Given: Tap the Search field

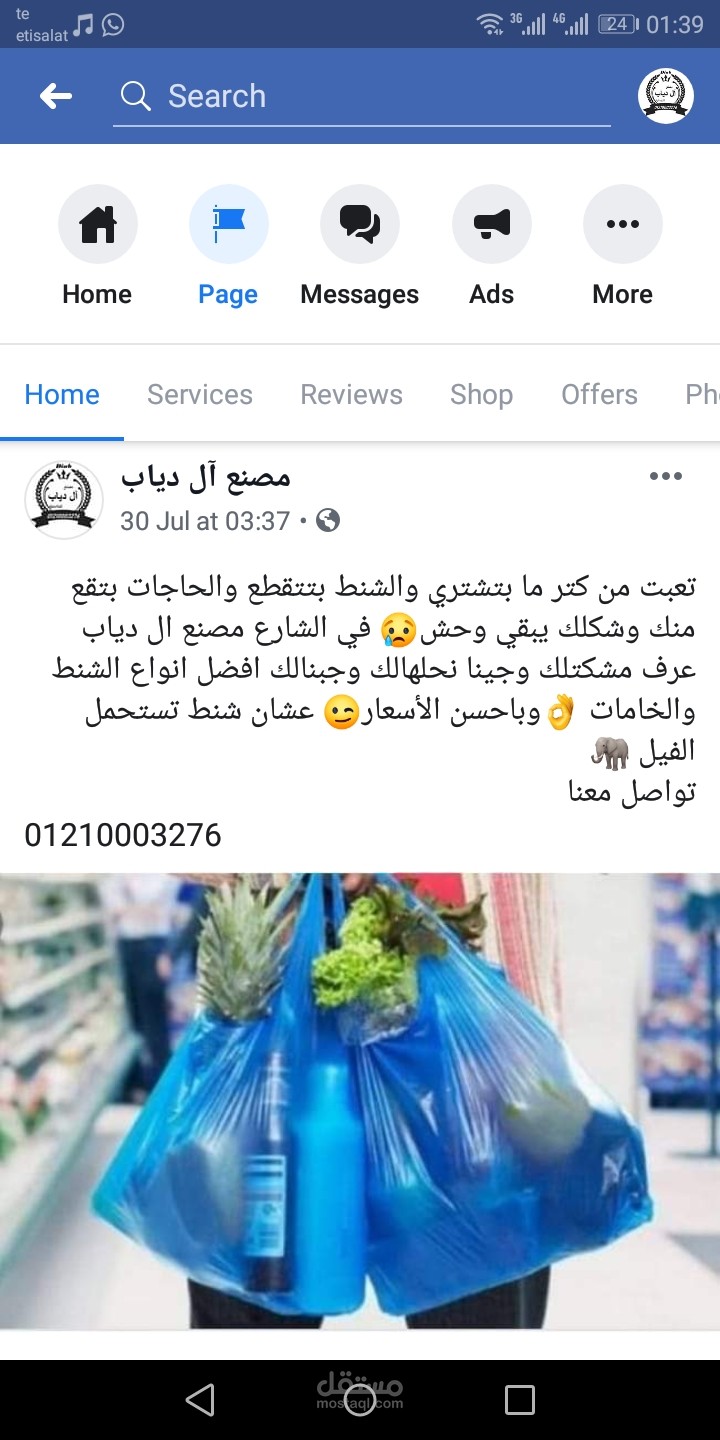Looking at the screenshot, I should click(362, 97).
